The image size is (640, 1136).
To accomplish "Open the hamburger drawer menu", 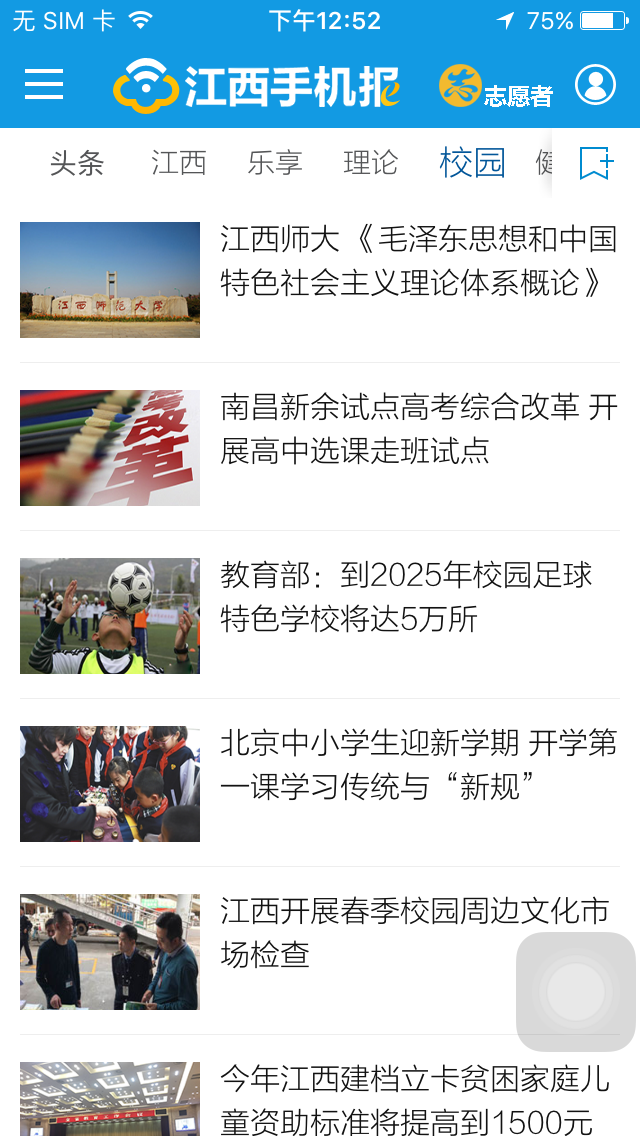I will pos(44,85).
